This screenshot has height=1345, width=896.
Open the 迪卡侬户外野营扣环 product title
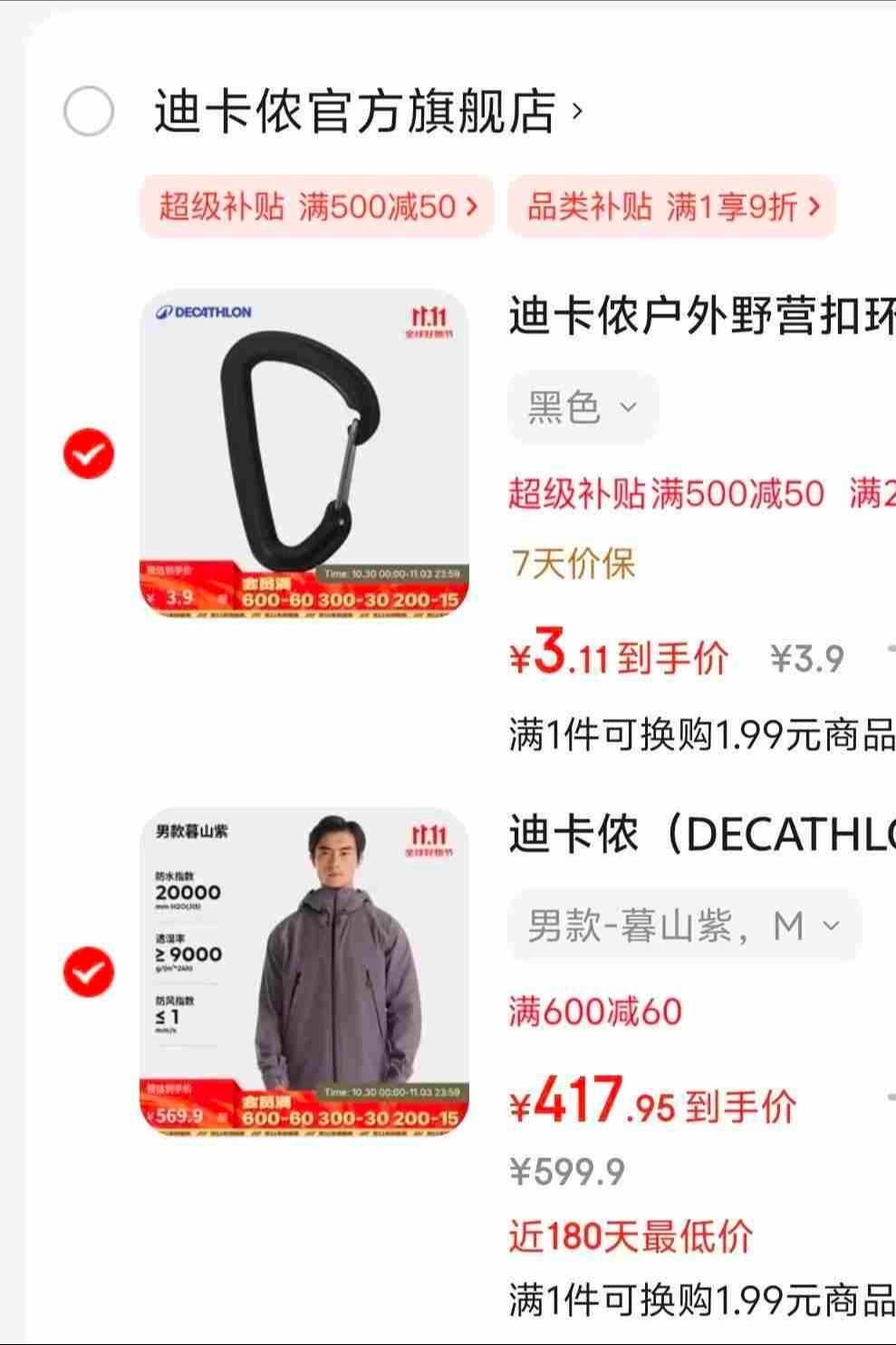tap(702, 317)
